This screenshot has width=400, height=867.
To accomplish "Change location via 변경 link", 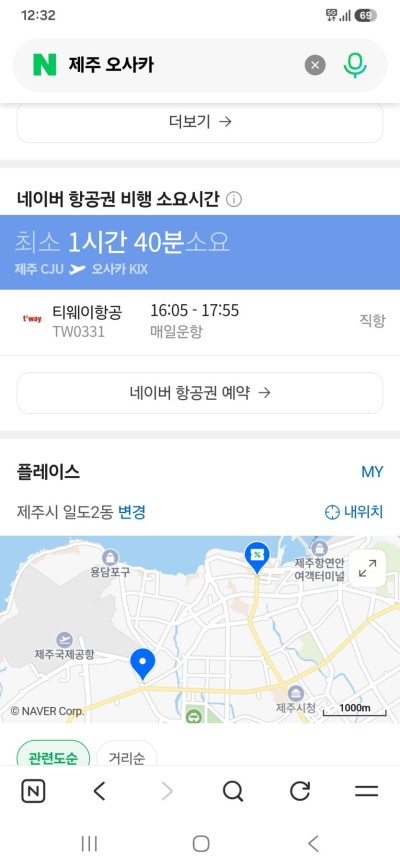I will (132, 512).
